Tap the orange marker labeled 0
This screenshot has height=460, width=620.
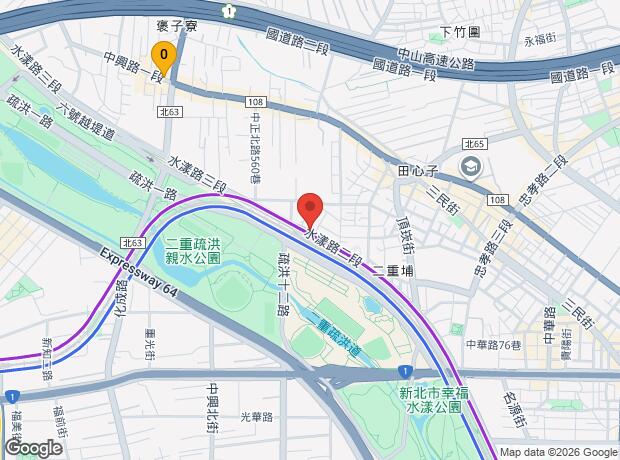click(x=164, y=58)
